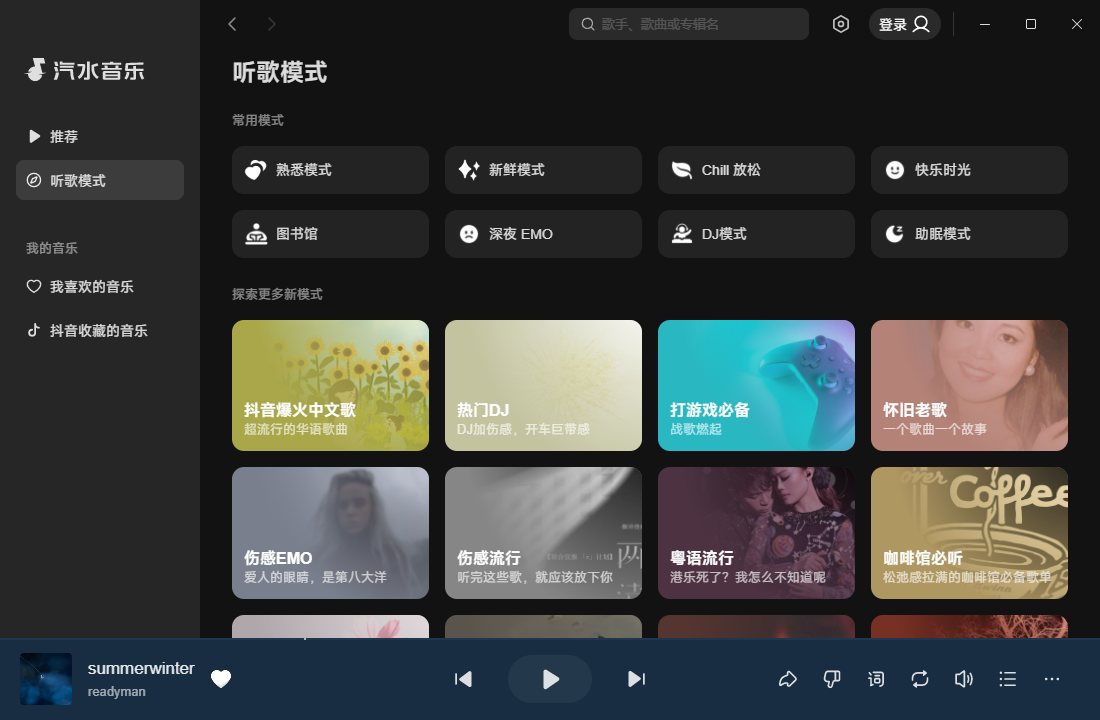
Task: Open 抖音收藏的音乐 in the sidebar
Action: (98, 331)
